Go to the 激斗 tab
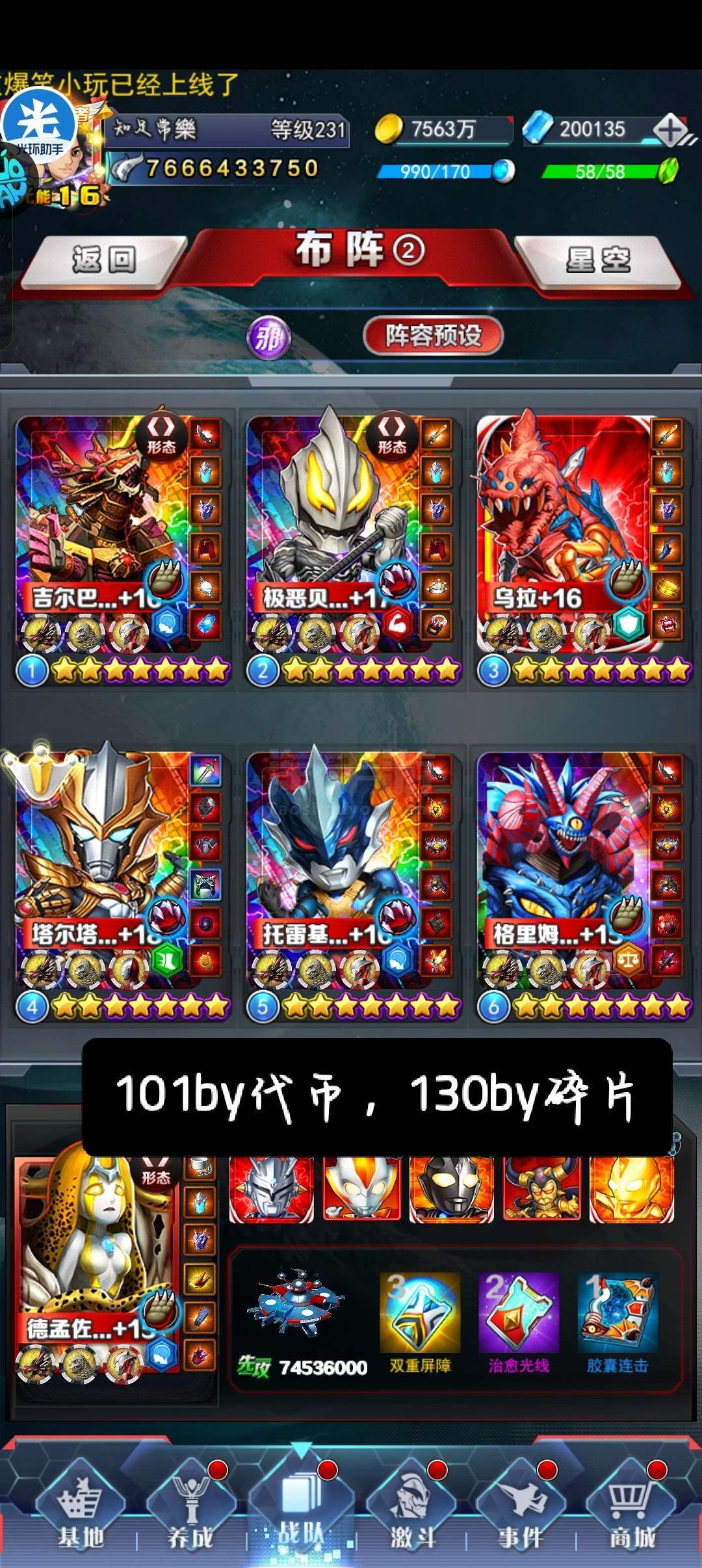702x1568 pixels. click(x=411, y=1508)
